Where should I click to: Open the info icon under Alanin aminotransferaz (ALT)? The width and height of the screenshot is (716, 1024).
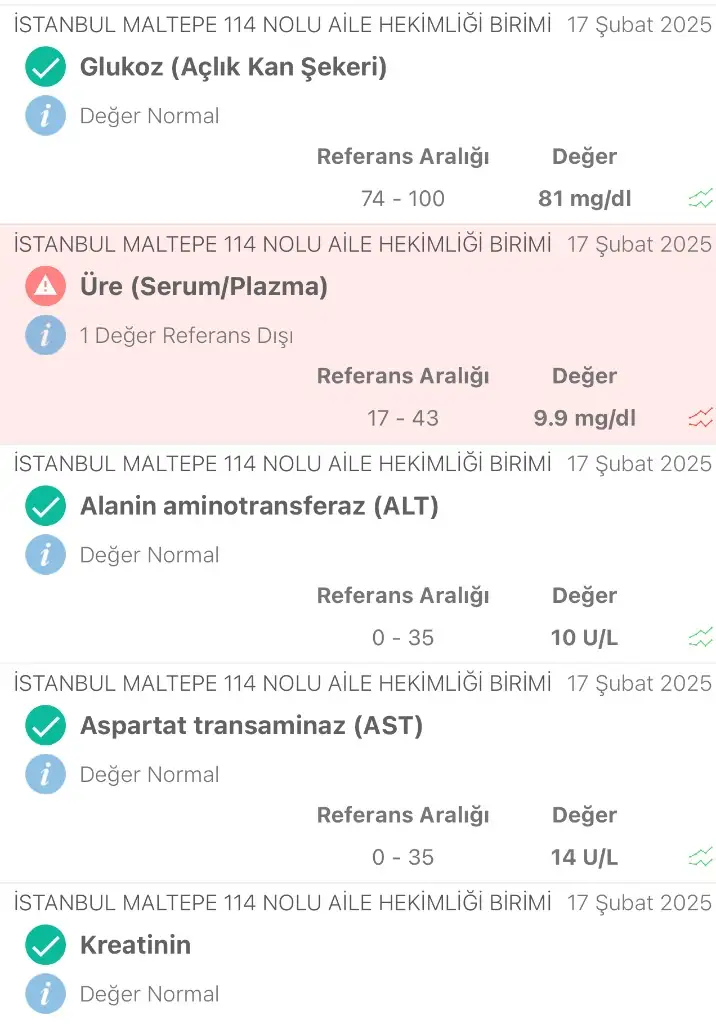(45, 555)
